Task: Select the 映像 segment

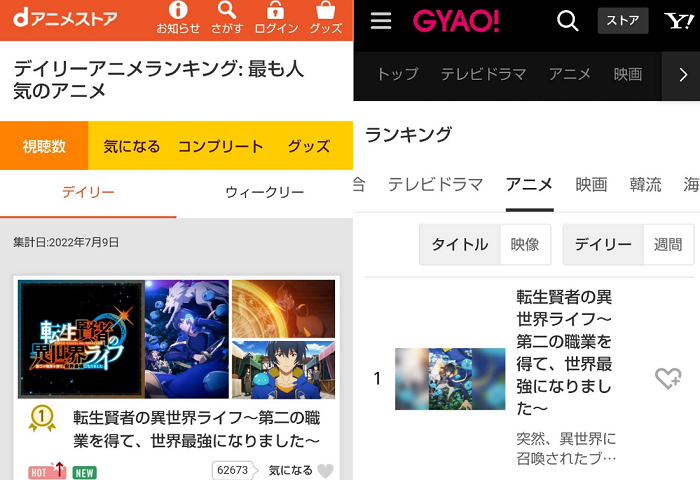Action: pyautogui.click(x=524, y=245)
